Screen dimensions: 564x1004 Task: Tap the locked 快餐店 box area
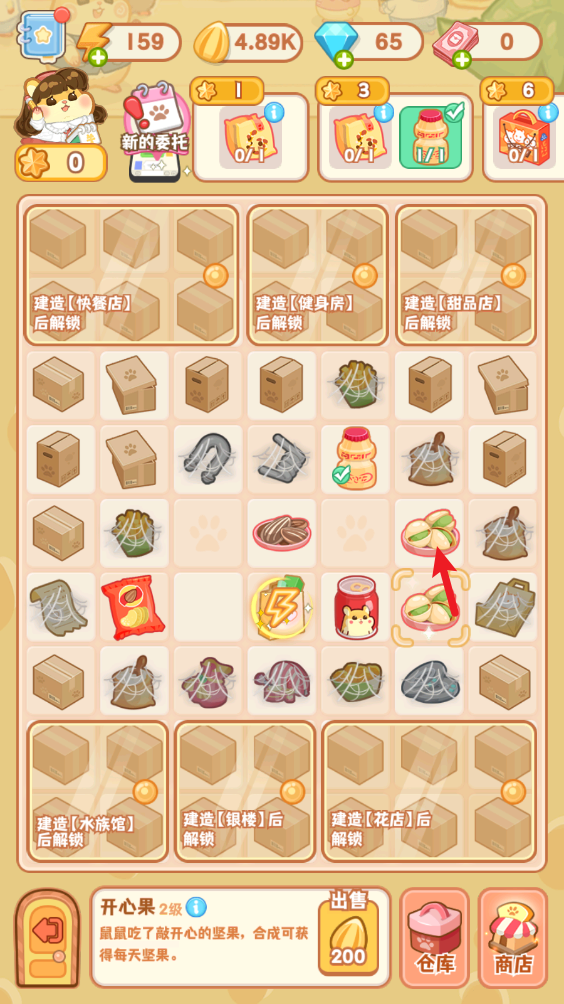(x=131, y=275)
